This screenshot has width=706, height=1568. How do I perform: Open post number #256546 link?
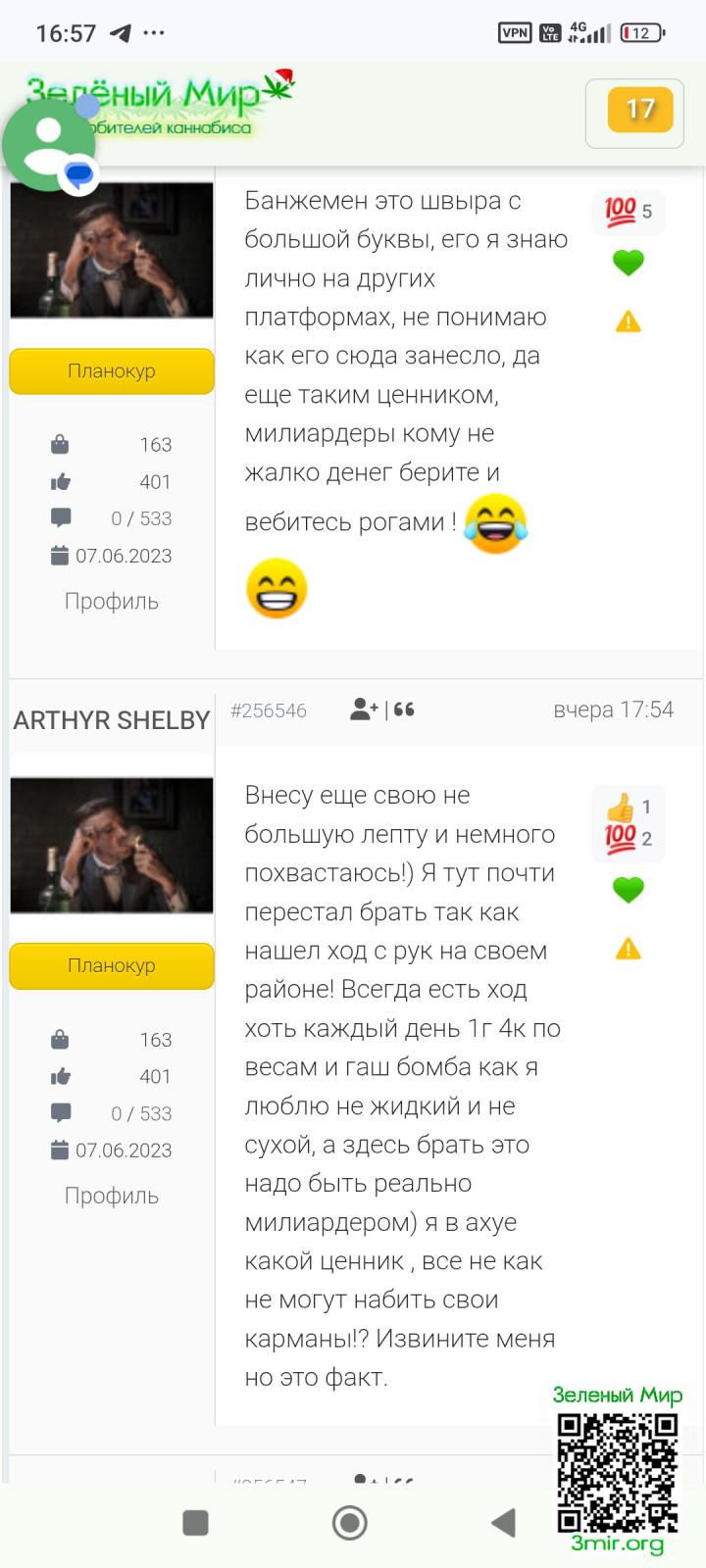pos(269,710)
